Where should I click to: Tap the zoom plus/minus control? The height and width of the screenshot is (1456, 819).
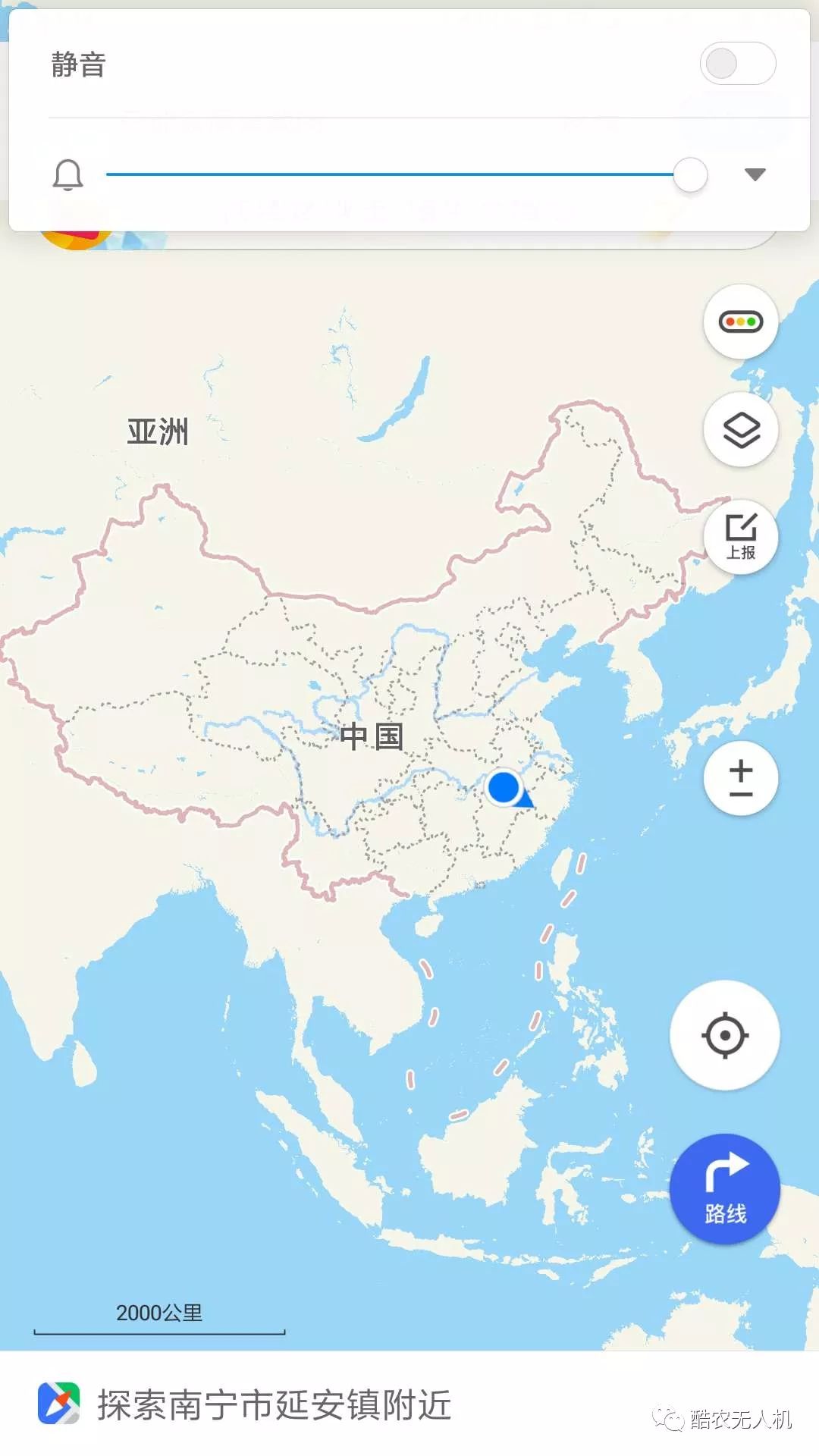[x=741, y=778]
